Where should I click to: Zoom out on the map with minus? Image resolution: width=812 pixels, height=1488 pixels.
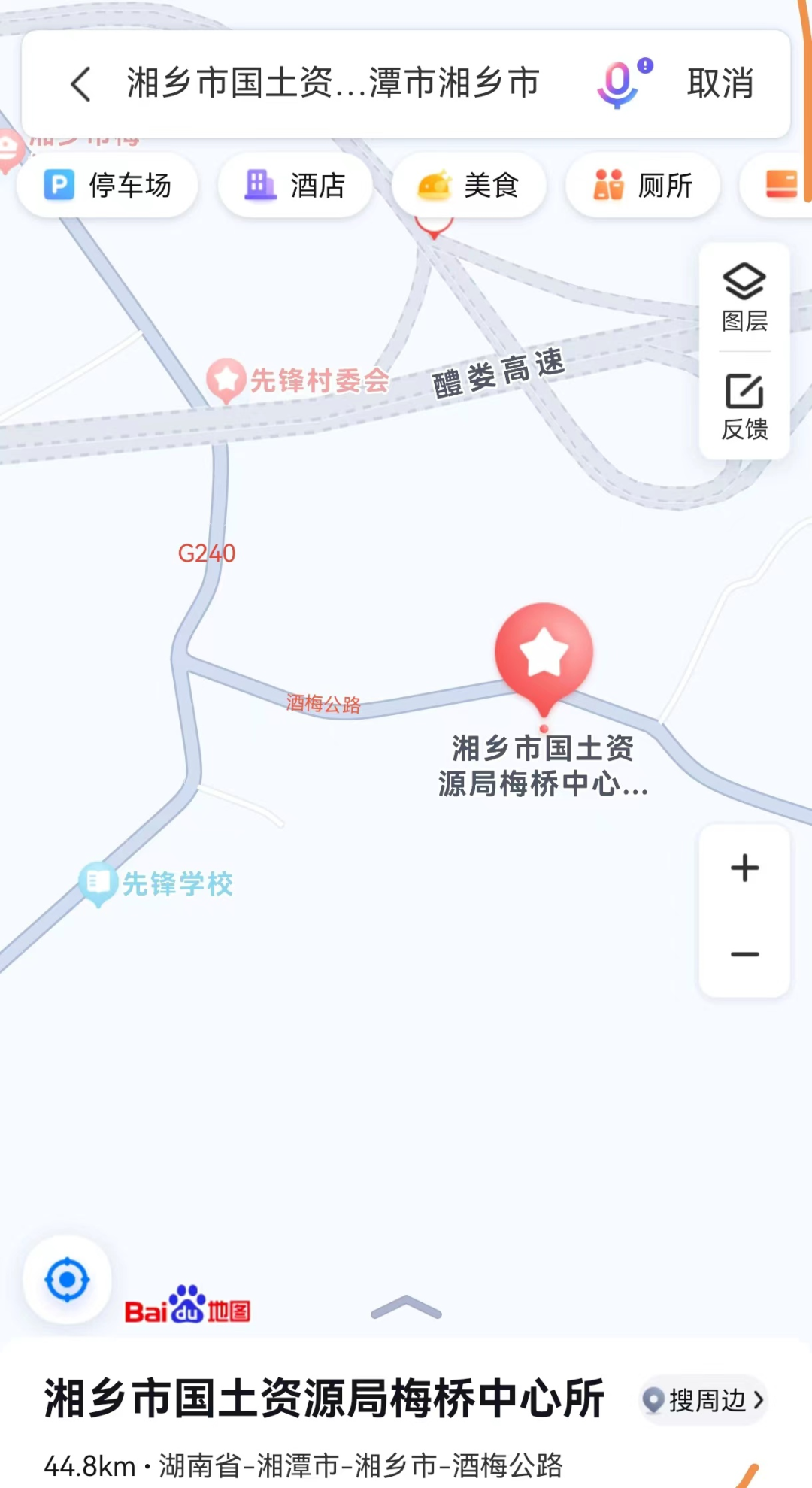click(x=744, y=954)
